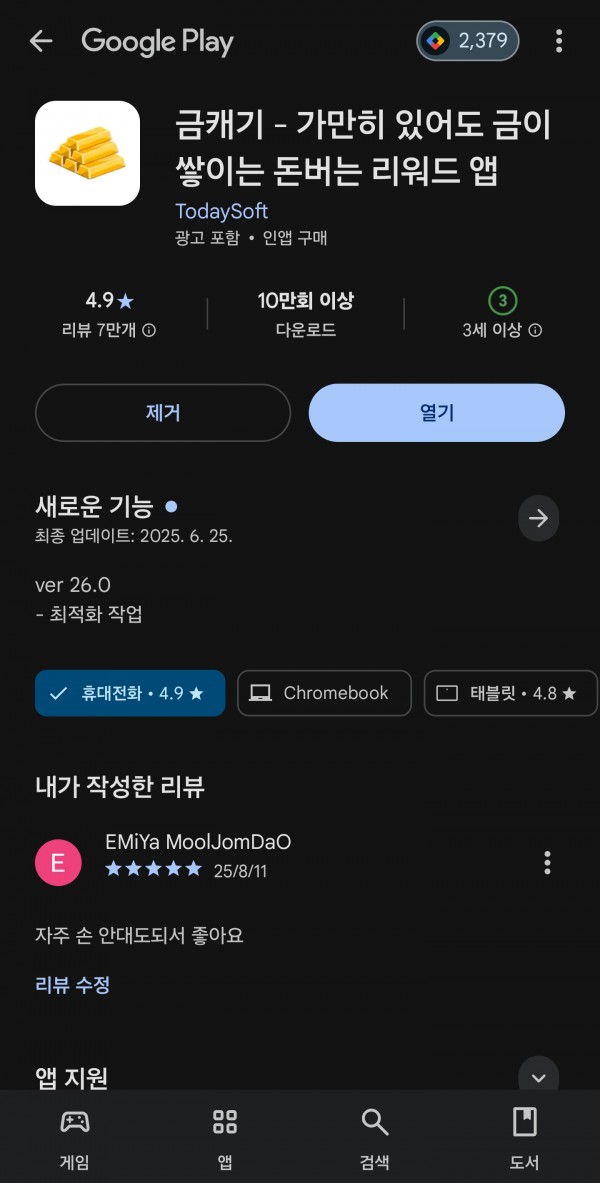Select the 휴대전화 rating chip

click(130, 693)
